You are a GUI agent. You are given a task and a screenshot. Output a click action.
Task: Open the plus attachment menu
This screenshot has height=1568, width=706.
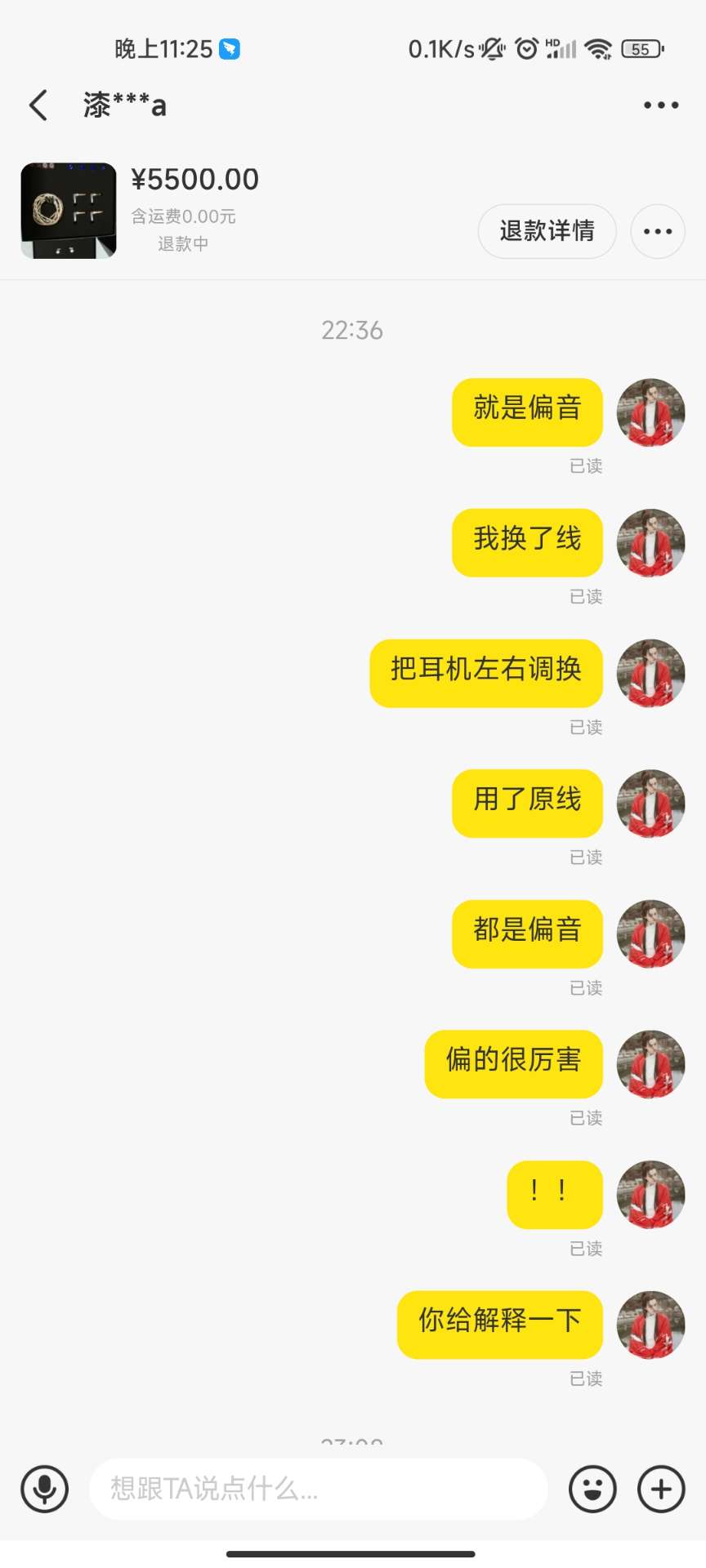[661, 1489]
